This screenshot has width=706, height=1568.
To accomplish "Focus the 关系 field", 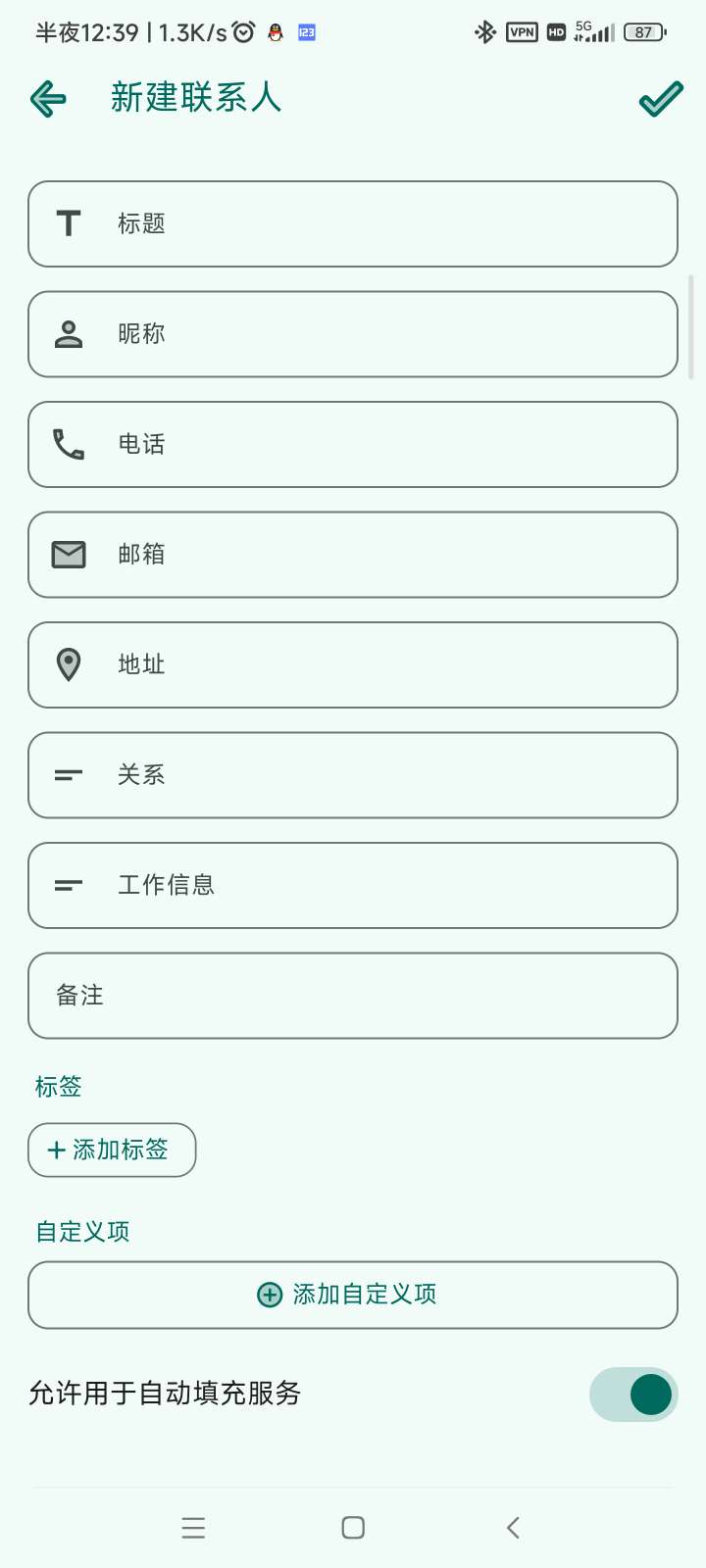I will pos(353,775).
